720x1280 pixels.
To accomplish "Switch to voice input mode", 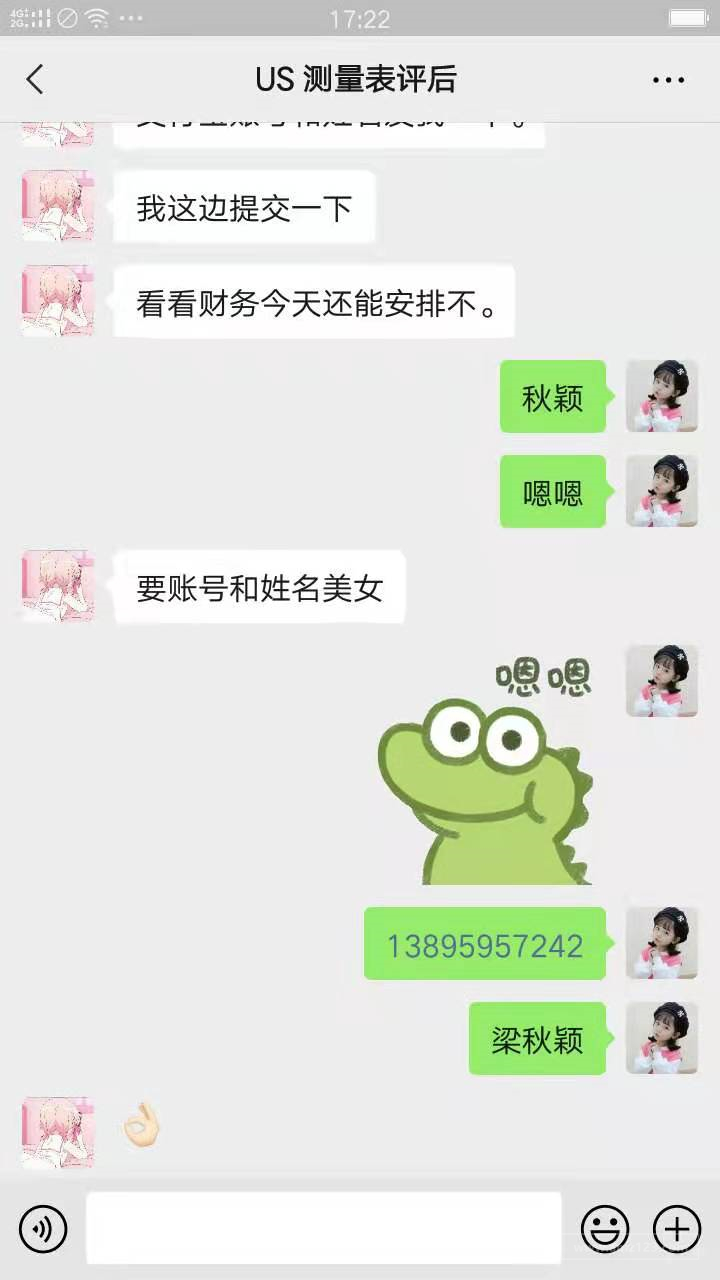I will pyautogui.click(x=43, y=1228).
